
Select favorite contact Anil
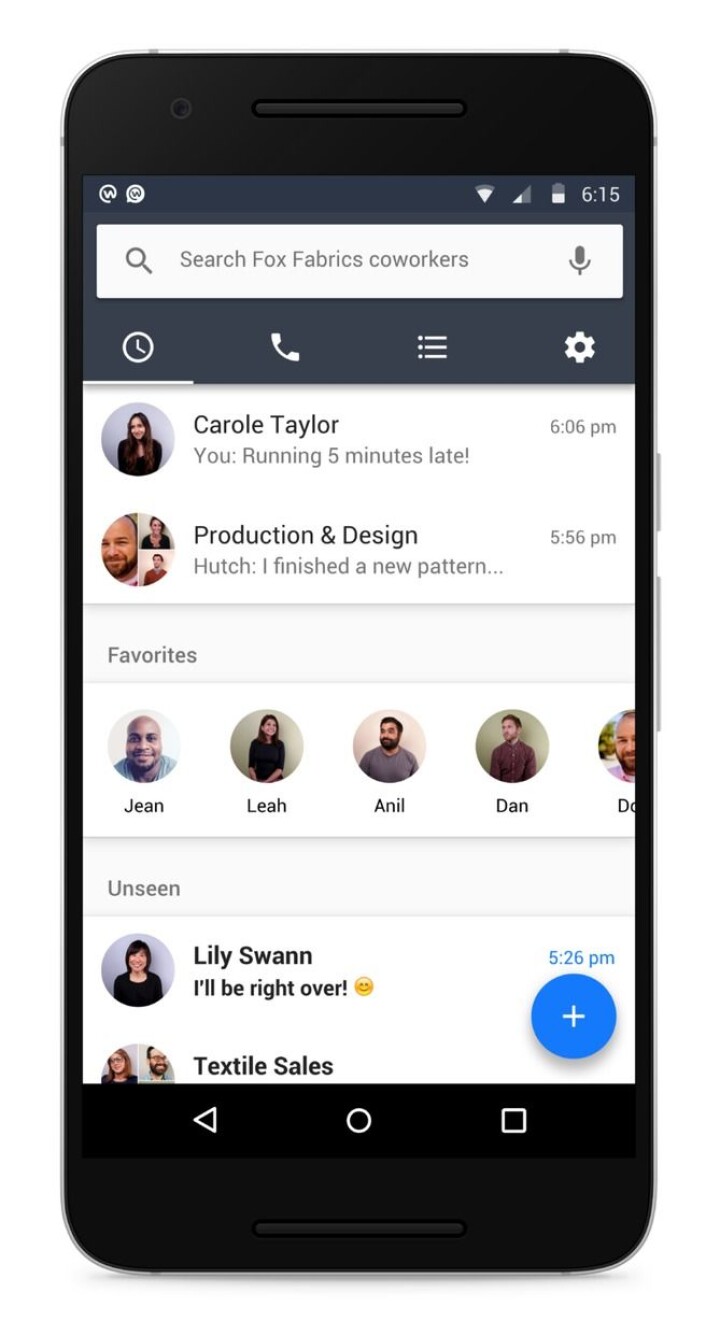tap(389, 760)
